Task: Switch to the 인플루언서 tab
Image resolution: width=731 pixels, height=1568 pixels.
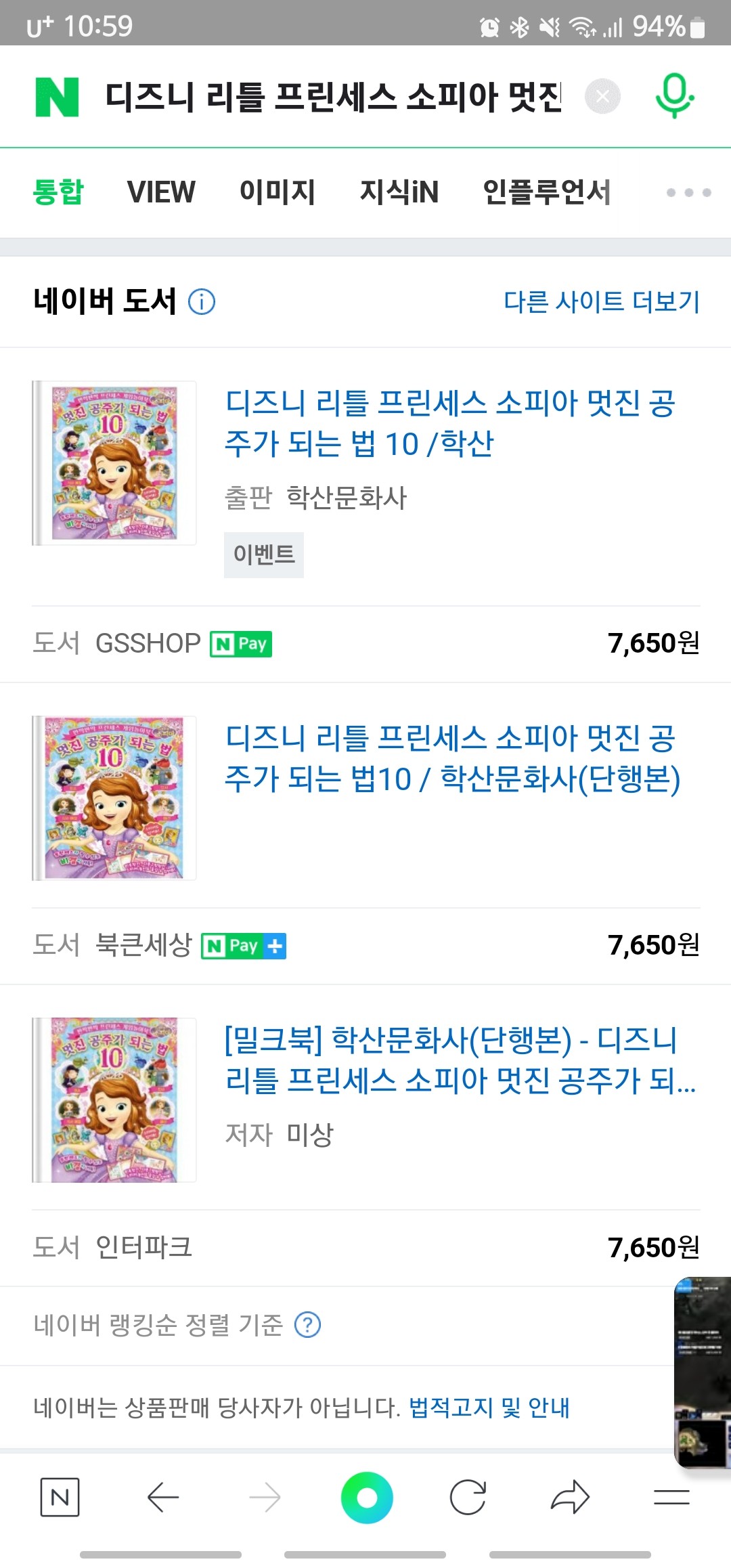Action: (546, 192)
